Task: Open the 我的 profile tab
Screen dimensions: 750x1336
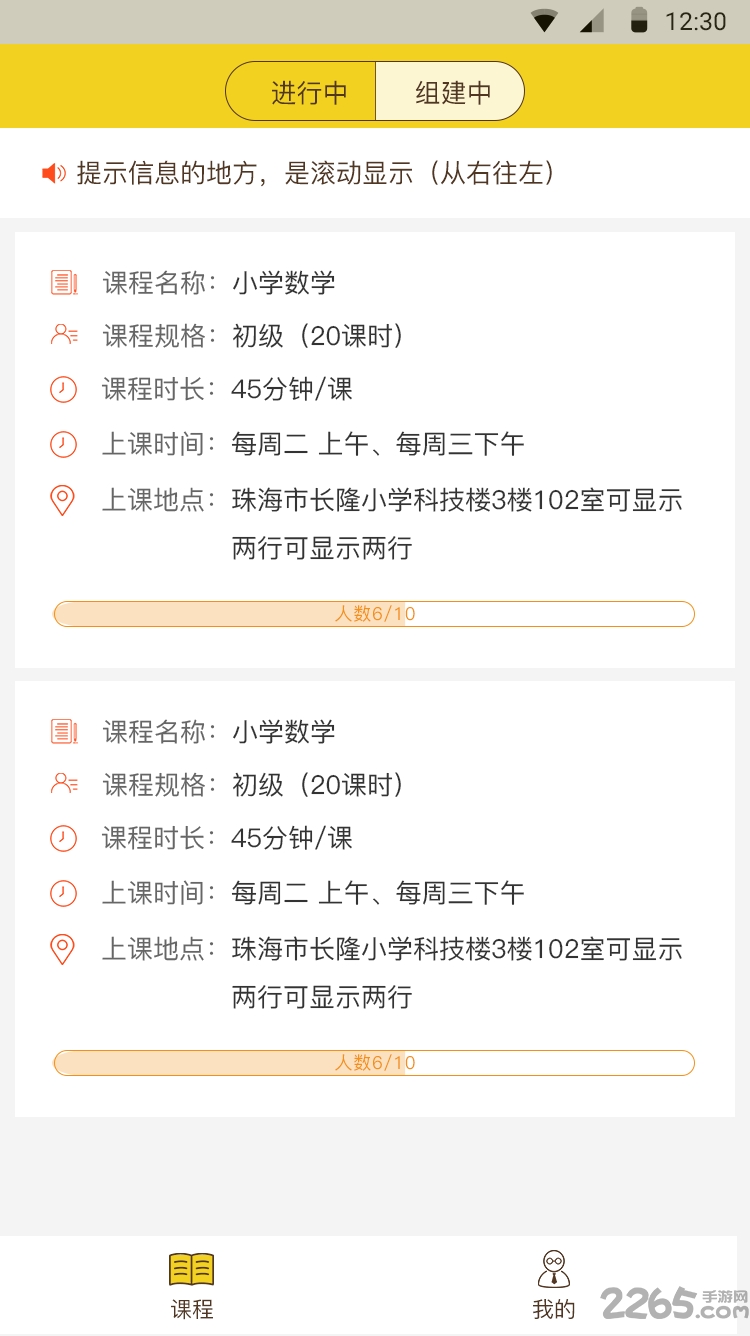Action: (554, 1285)
